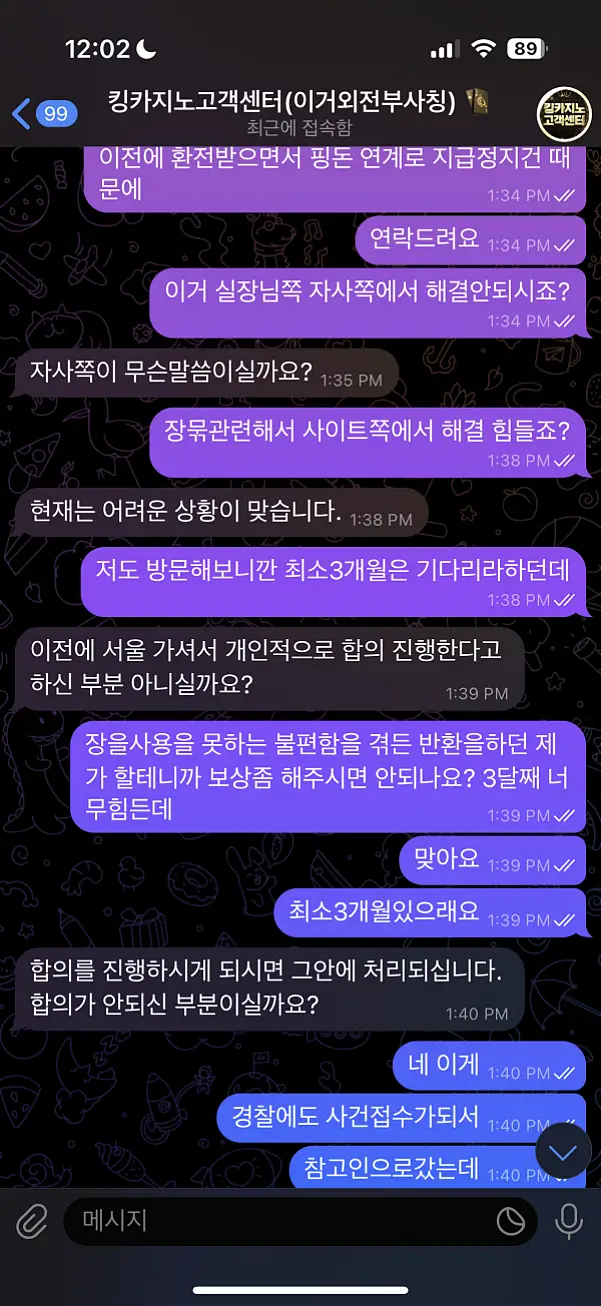Open the sticker panel in the message box
The width and height of the screenshot is (601, 1306).
(x=511, y=1220)
